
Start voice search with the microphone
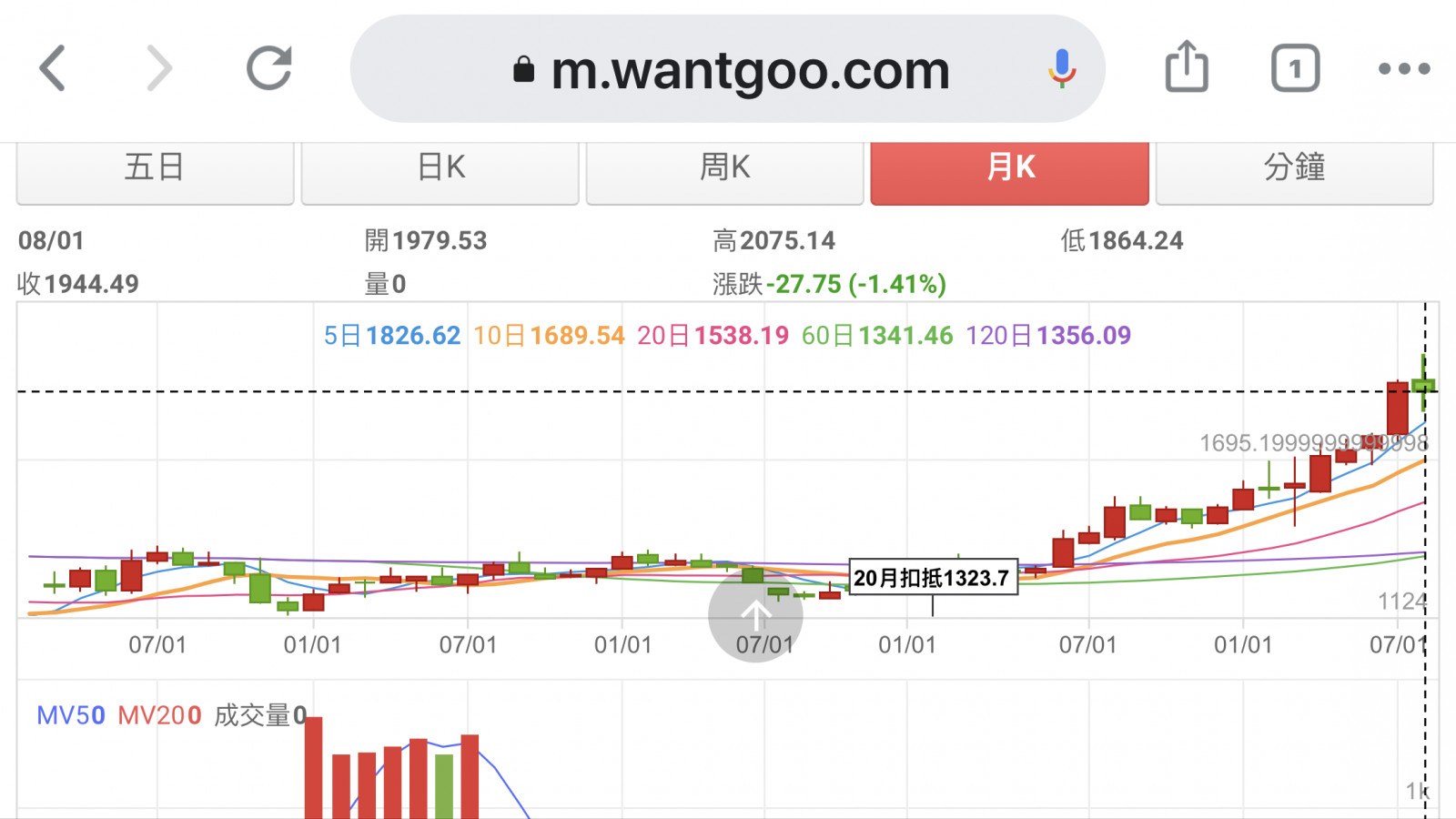click(1061, 69)
